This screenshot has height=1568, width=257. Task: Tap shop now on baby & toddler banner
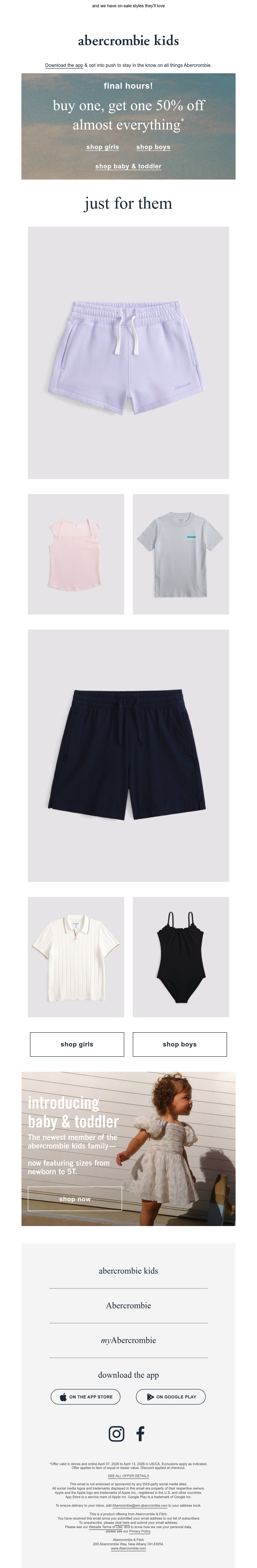click(x=75, y=1199)
